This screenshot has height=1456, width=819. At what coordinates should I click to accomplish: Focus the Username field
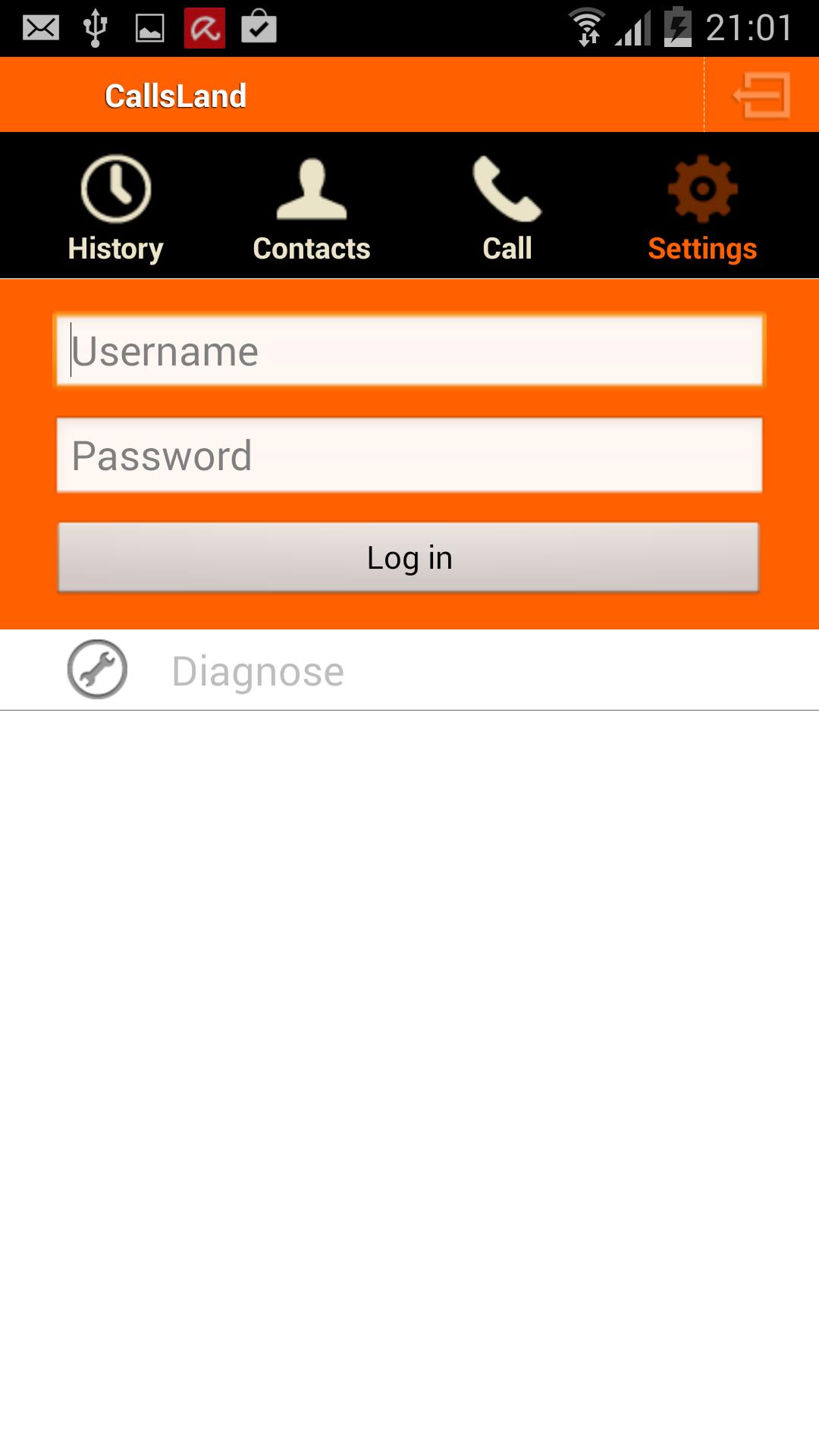click(409, 351)
